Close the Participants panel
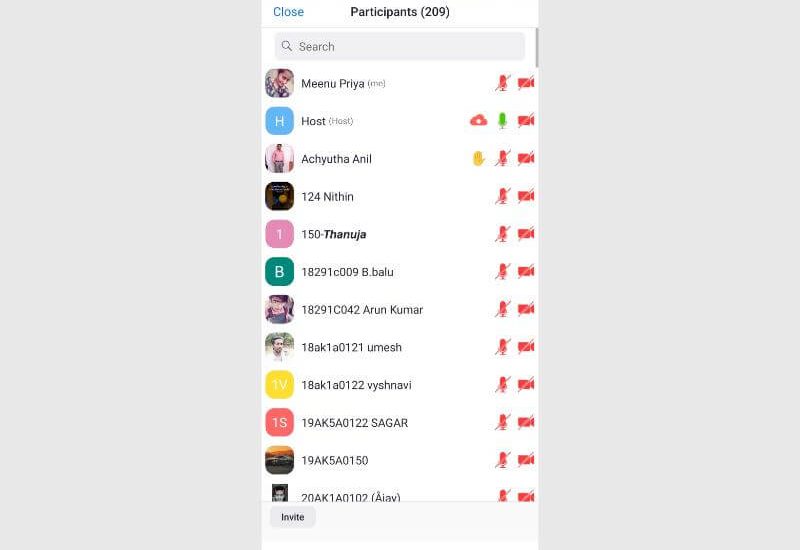 pos(288,12)
